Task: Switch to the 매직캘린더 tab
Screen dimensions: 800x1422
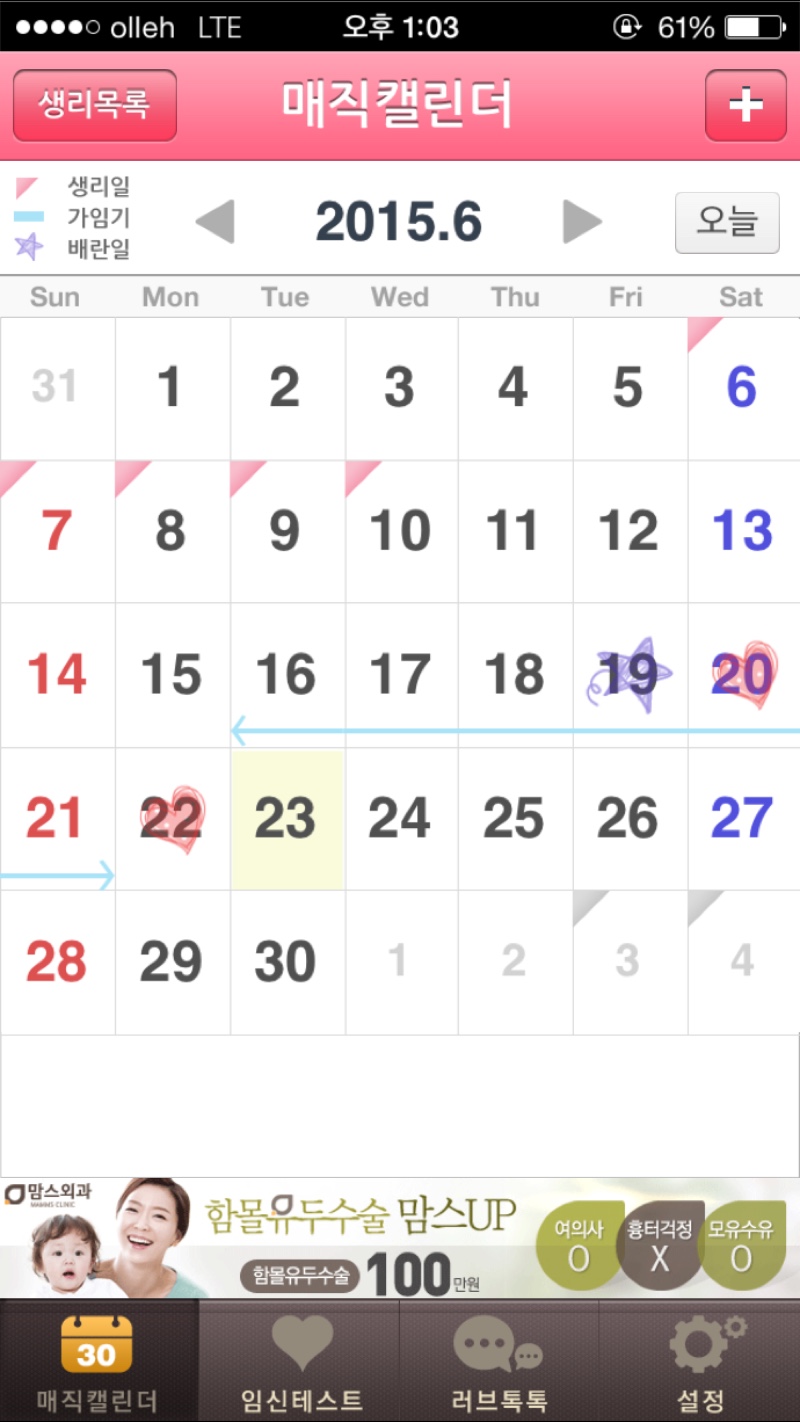Action: coord(98,1361)
